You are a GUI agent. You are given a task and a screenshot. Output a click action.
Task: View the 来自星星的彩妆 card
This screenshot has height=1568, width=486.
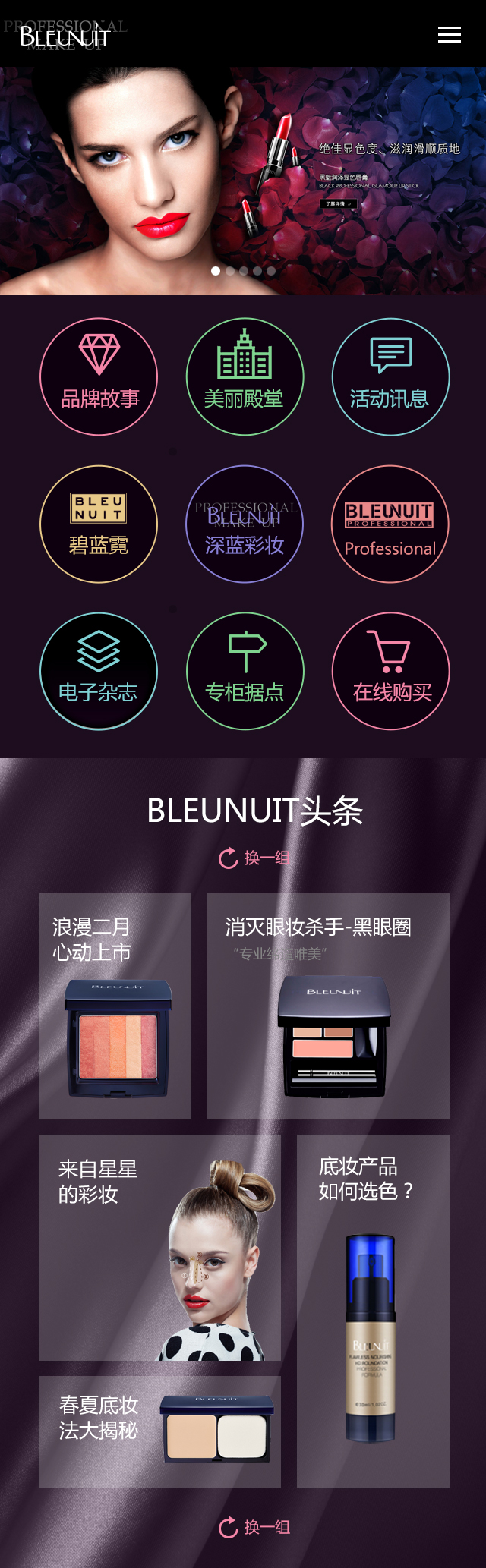click(159, 1247)
